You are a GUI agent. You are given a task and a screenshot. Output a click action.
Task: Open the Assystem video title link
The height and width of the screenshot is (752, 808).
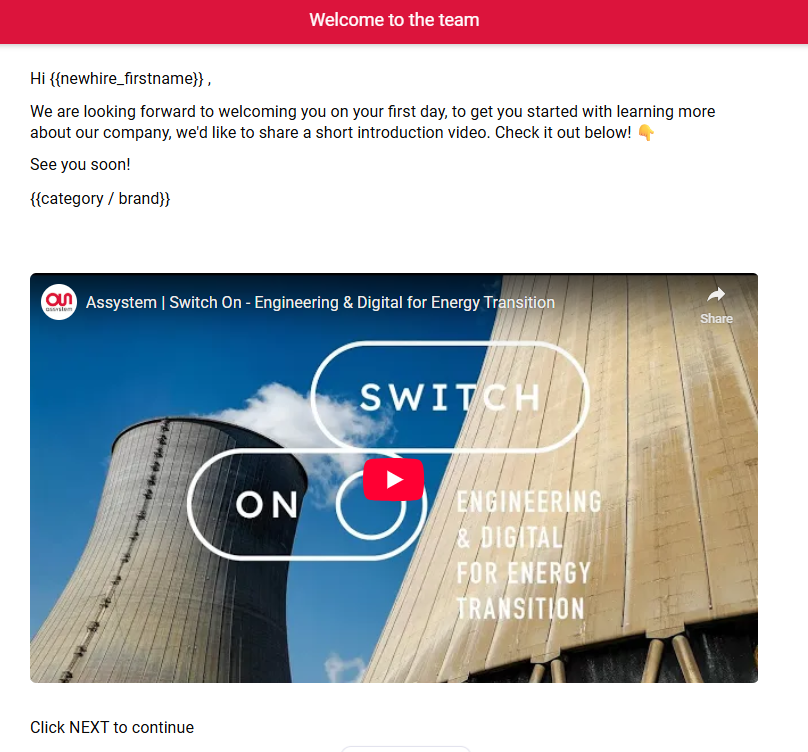coord(320,302)
